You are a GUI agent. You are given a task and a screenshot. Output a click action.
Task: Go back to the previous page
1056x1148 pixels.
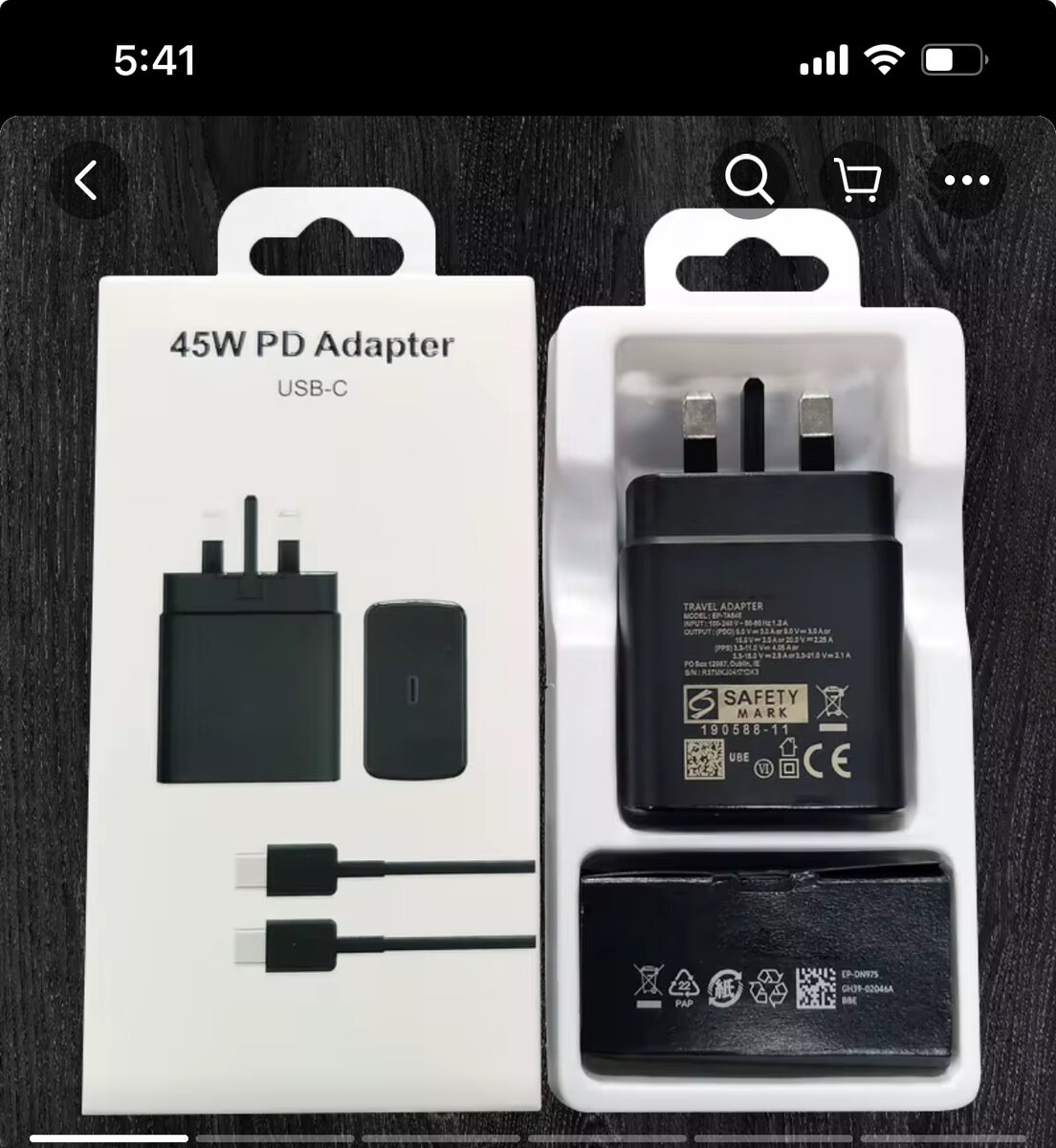[87, 180]
